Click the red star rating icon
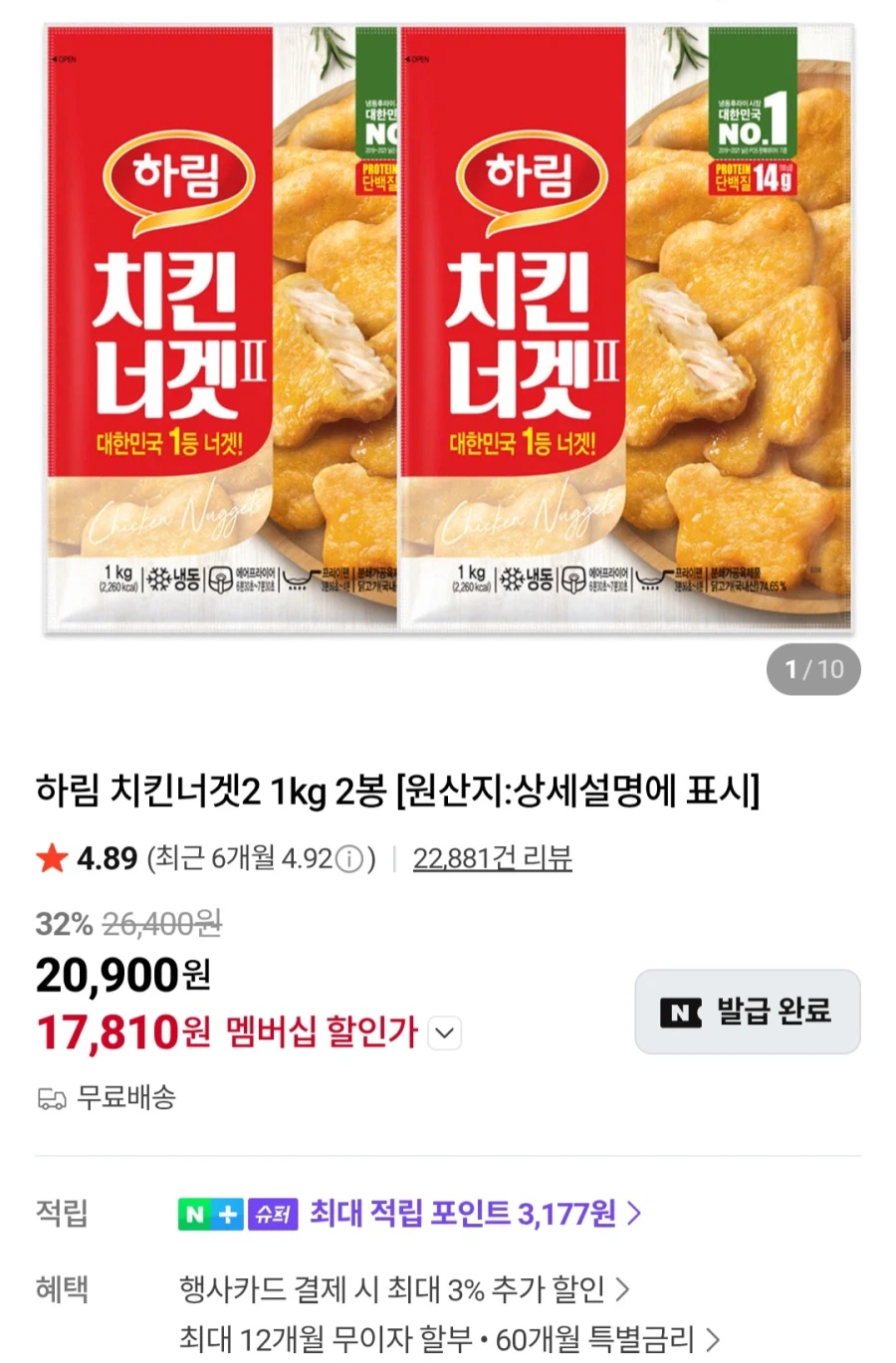This screenshot has width=896, height=1363. point(51,858)
